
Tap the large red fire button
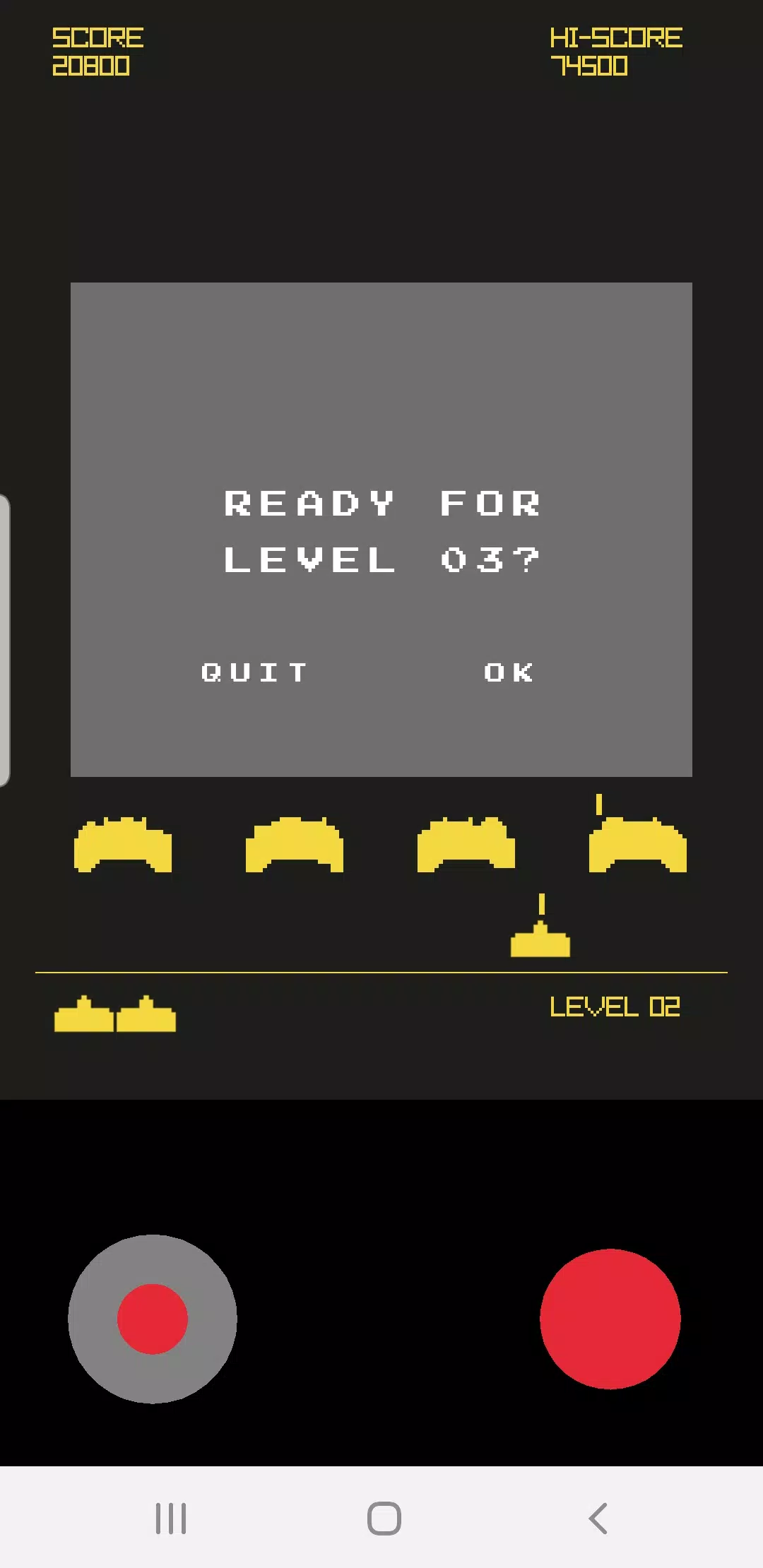610,1319
